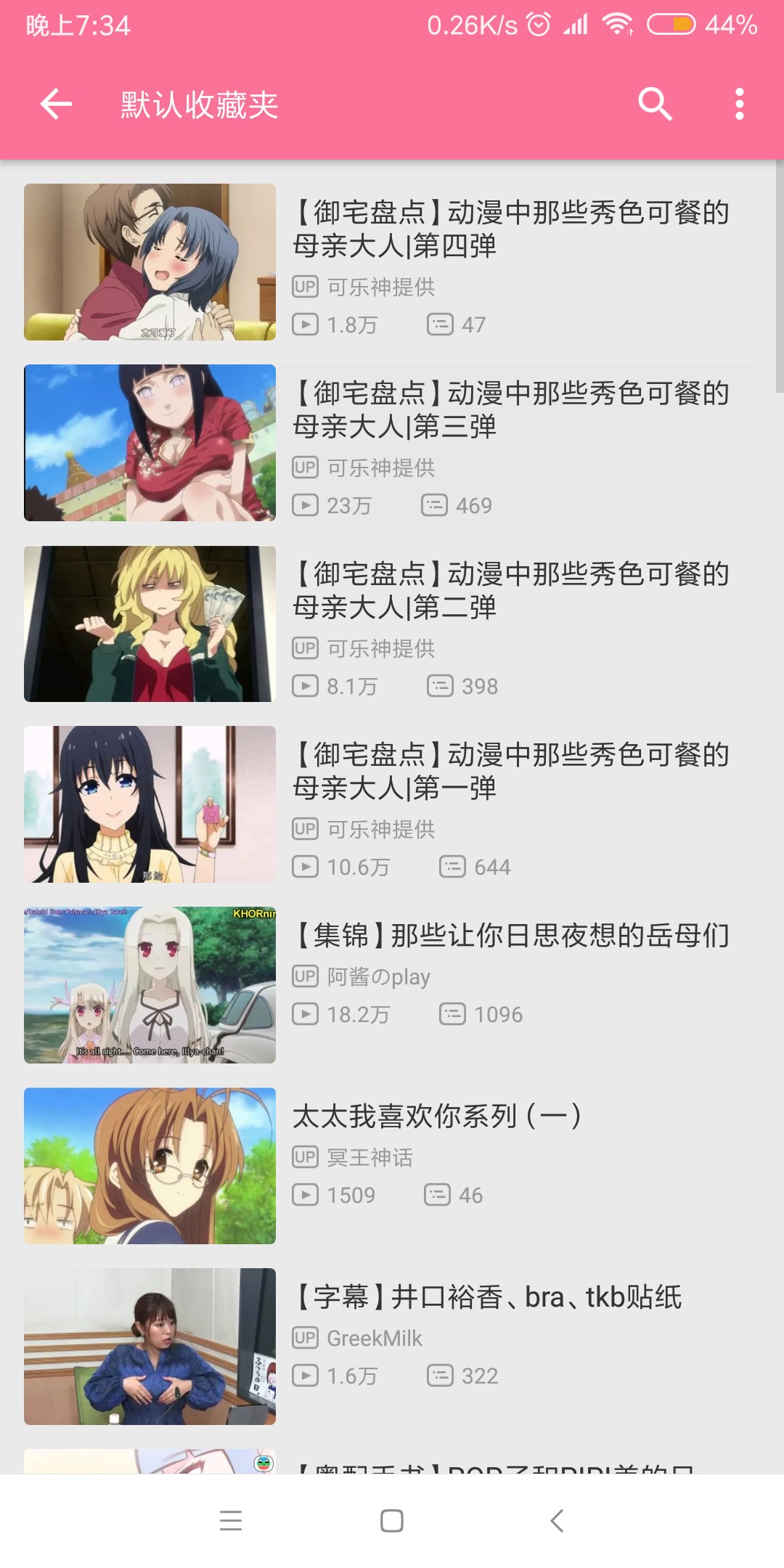Open 太太我喜欢你系列（一） video
Image resolution: width=784 pixels, height=1568 pixels.
tap(392, 1166)
